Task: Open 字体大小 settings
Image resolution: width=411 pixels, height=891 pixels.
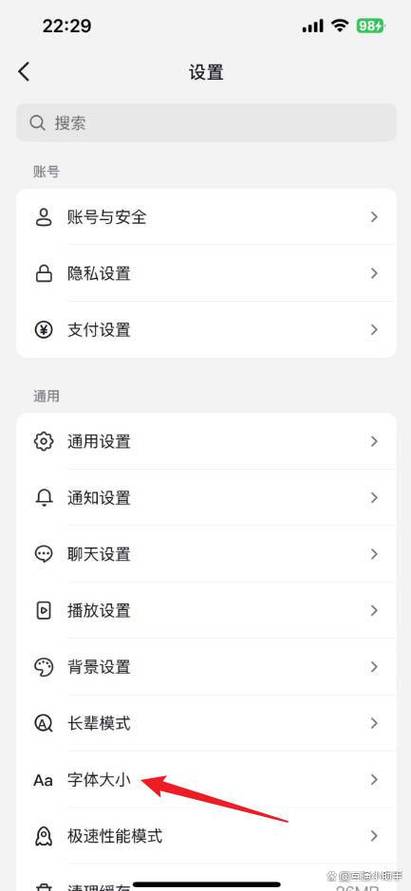Action: [x=206, y=780]
